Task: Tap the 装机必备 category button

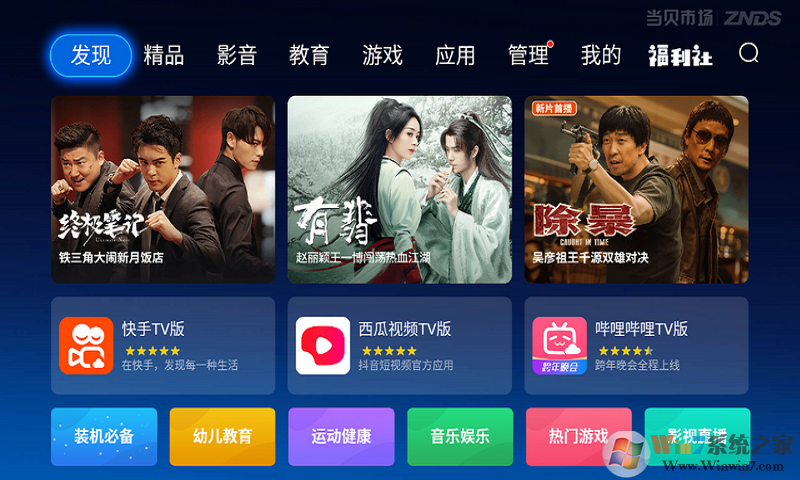Action: pos(104,436)
